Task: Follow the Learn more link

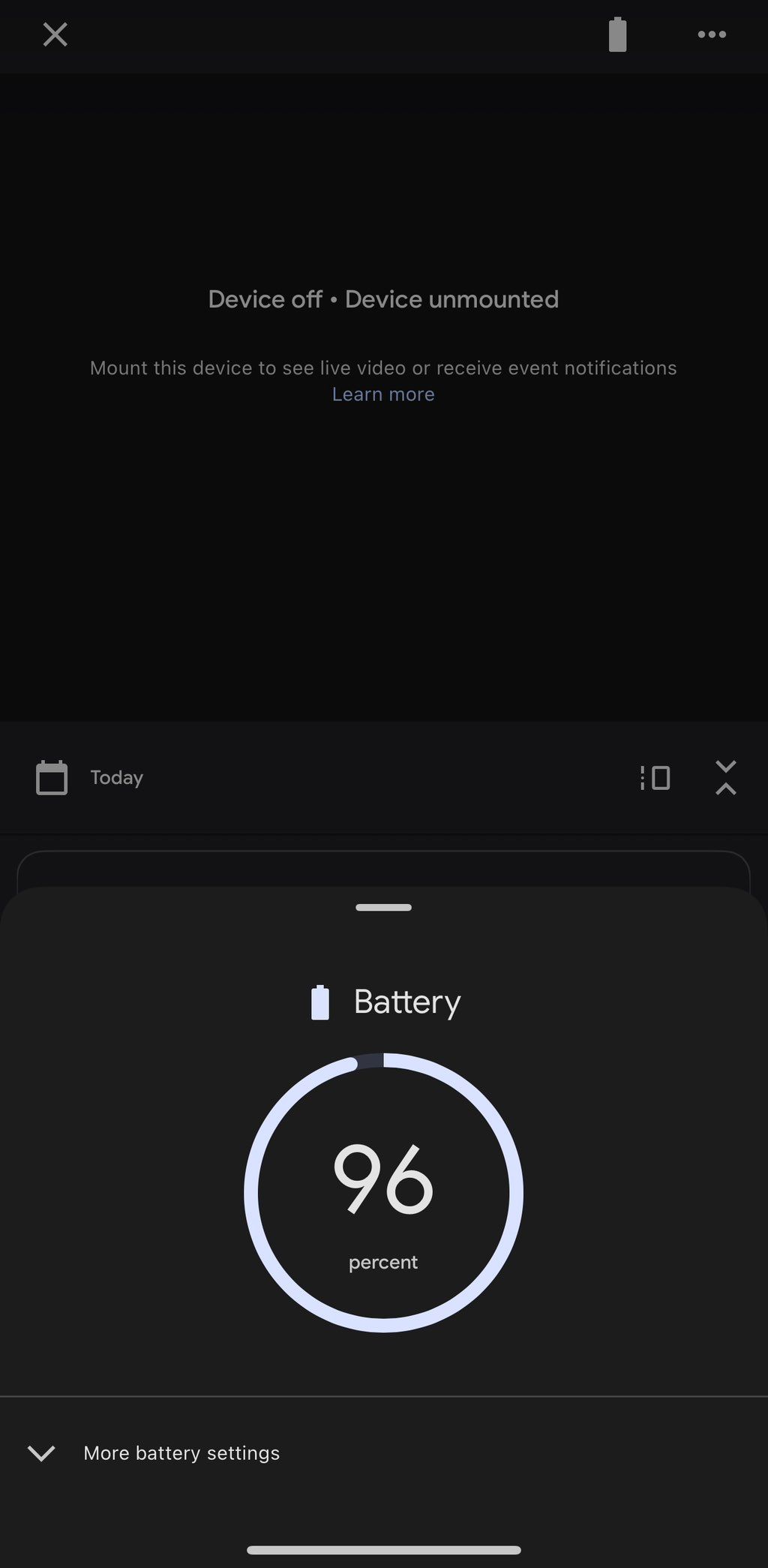Action: tap(383, 395)
